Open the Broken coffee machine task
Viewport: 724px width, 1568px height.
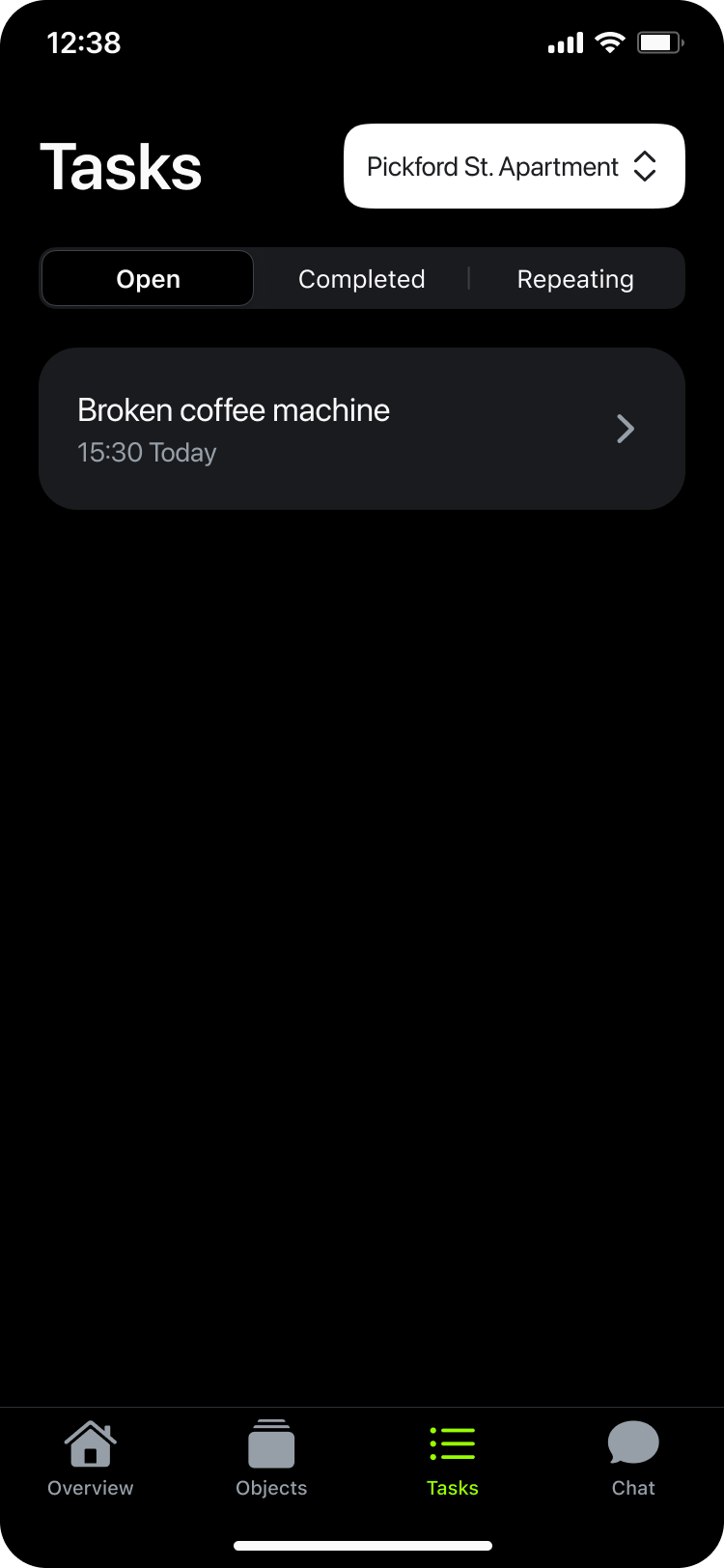pos(361,429)
